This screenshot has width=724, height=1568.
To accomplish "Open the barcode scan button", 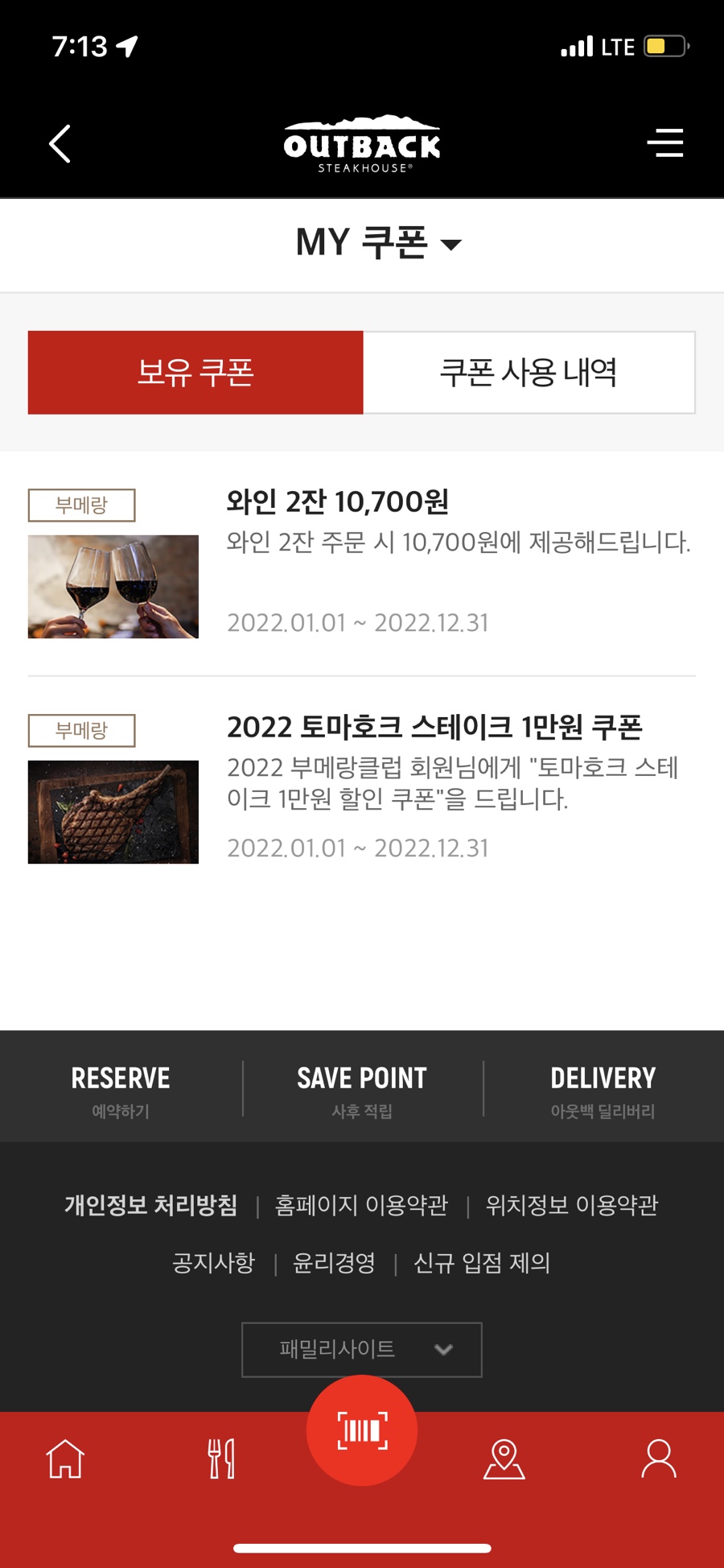I will click(x=362, y=1430).
